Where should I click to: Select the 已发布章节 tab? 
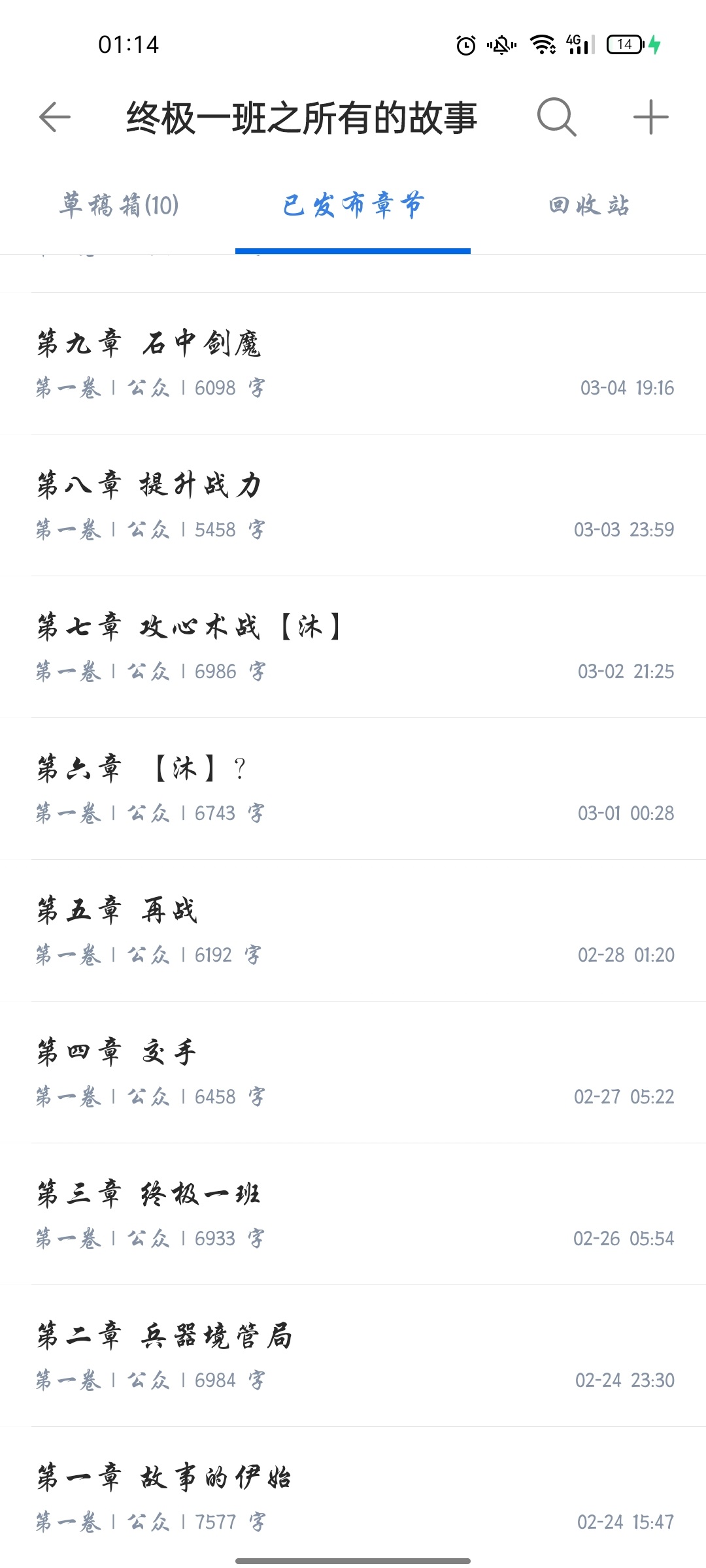point(353,206)
